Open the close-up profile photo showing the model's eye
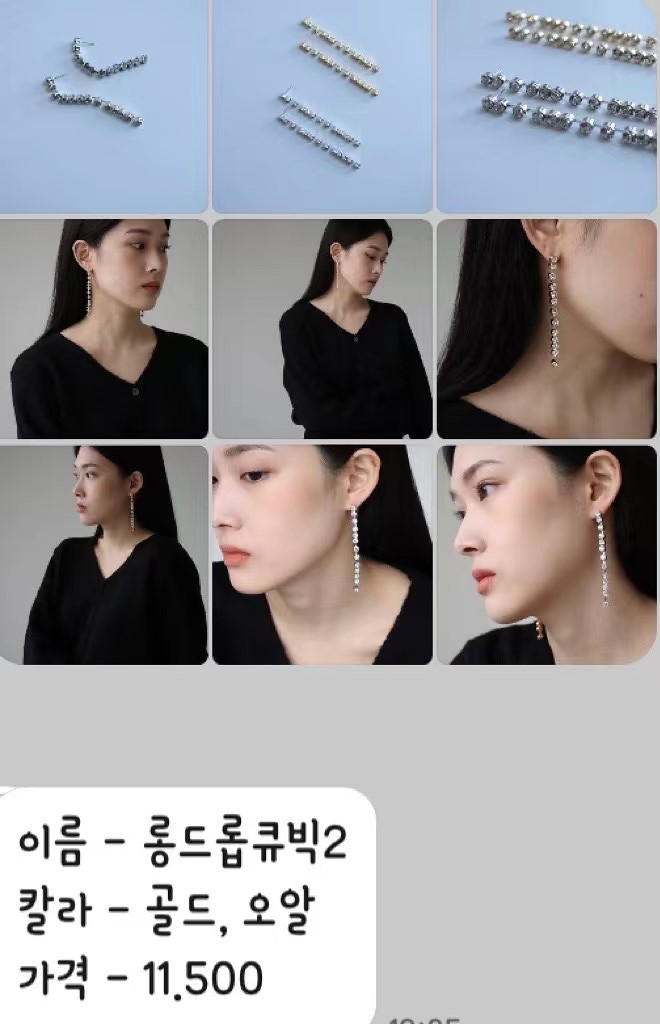The height and width of the screenshot is (1024, 660). (546, 554)
